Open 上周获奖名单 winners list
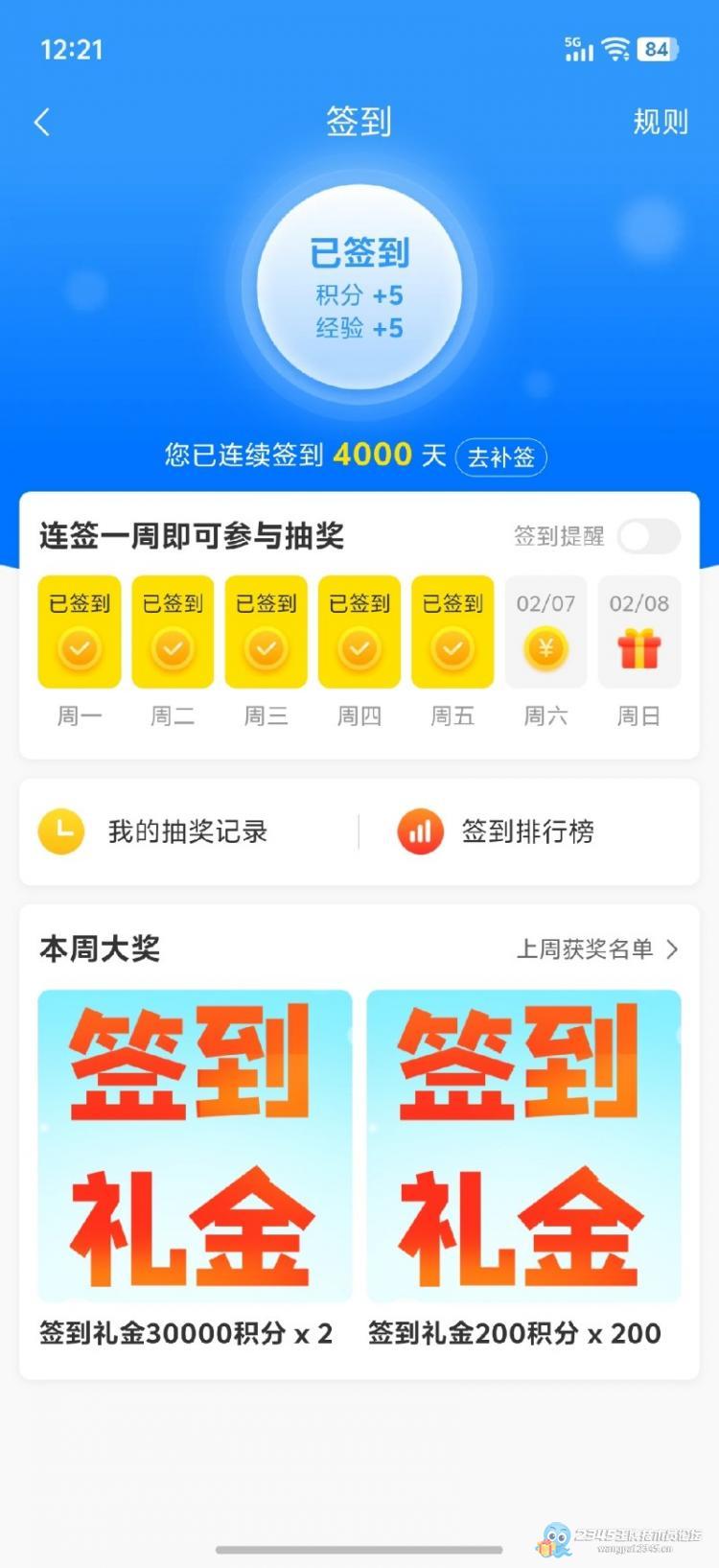The image size is (719, 1568). (596, 949)
